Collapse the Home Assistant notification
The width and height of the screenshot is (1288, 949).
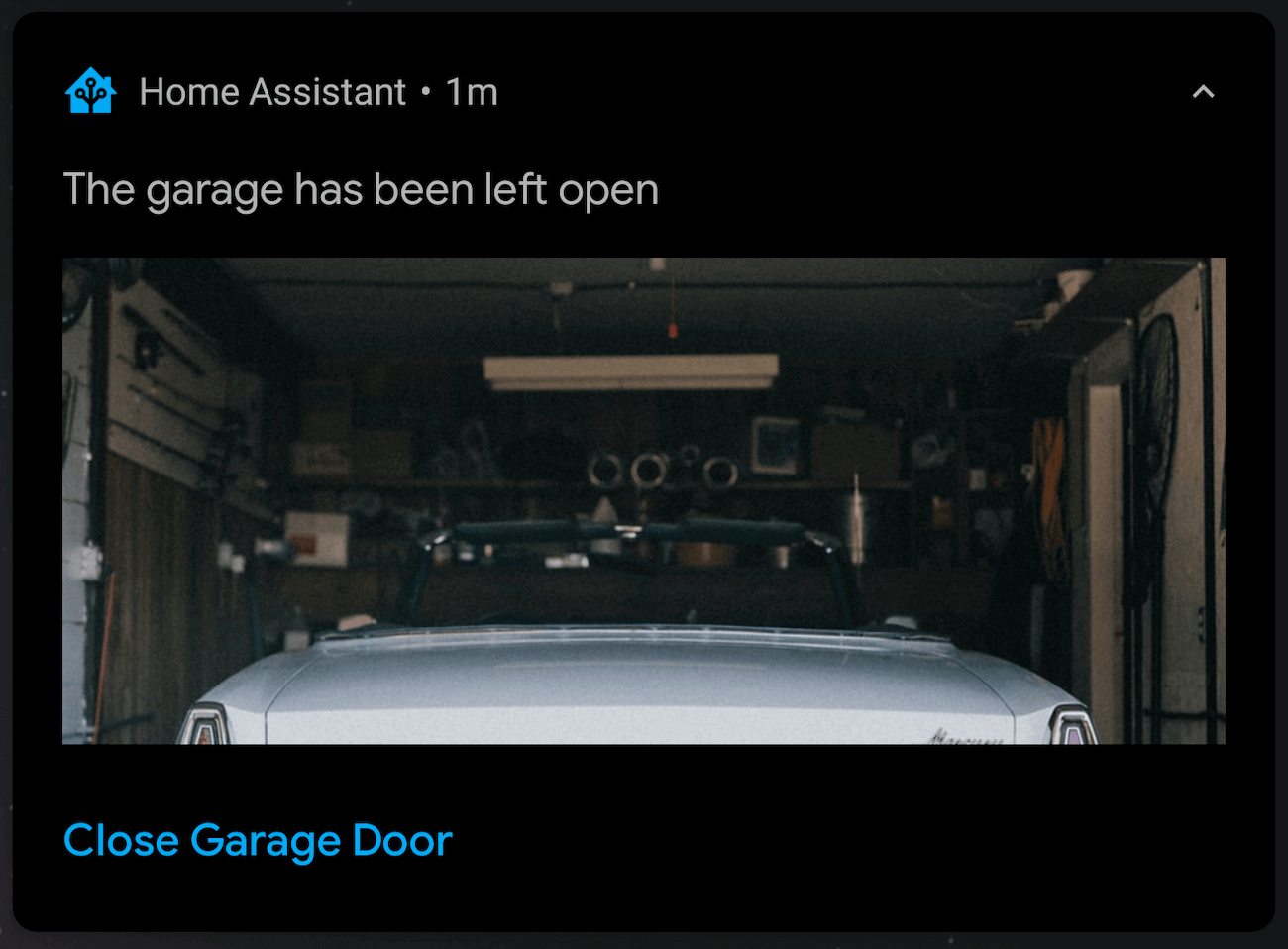[1203, 92]
